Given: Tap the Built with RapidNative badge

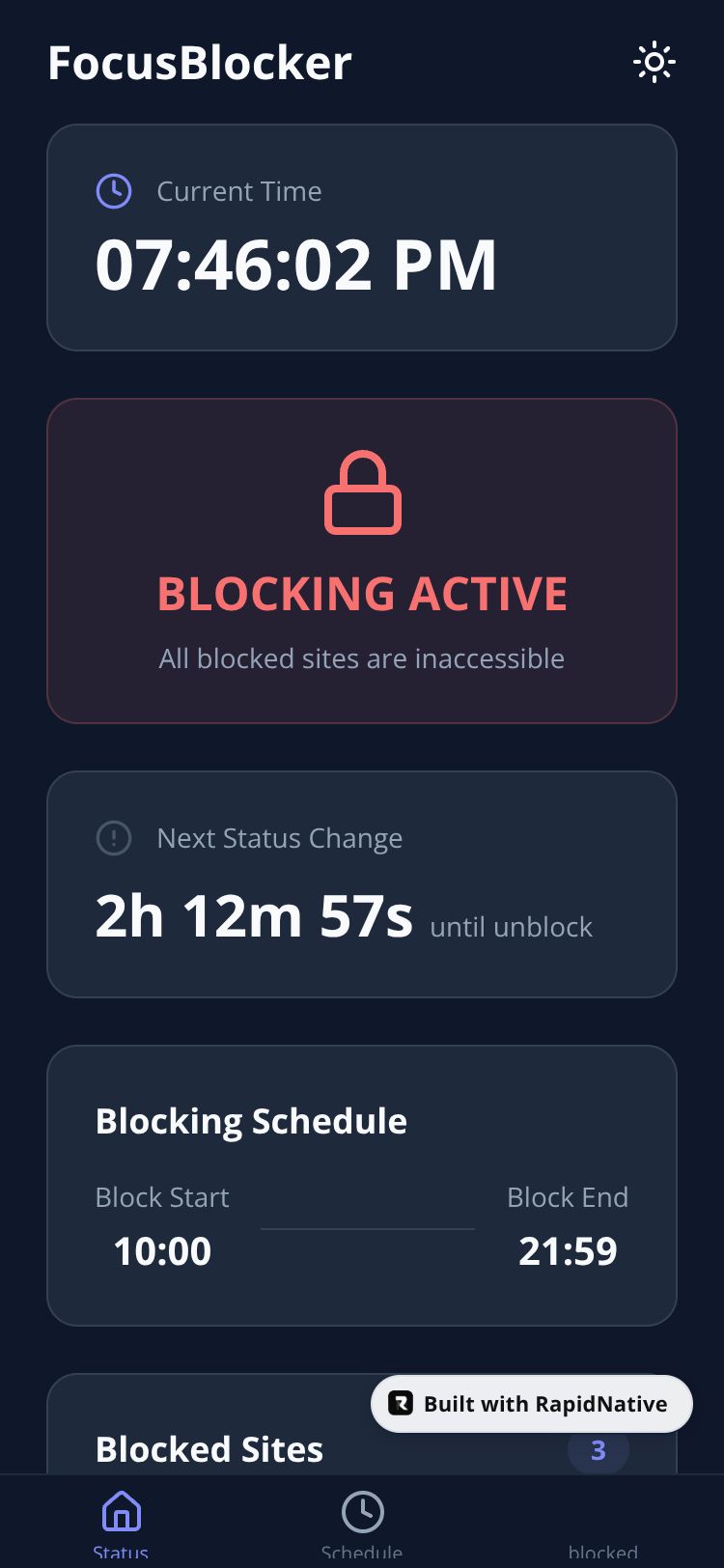Looking at the screenshot, I should coord(532,1404).
